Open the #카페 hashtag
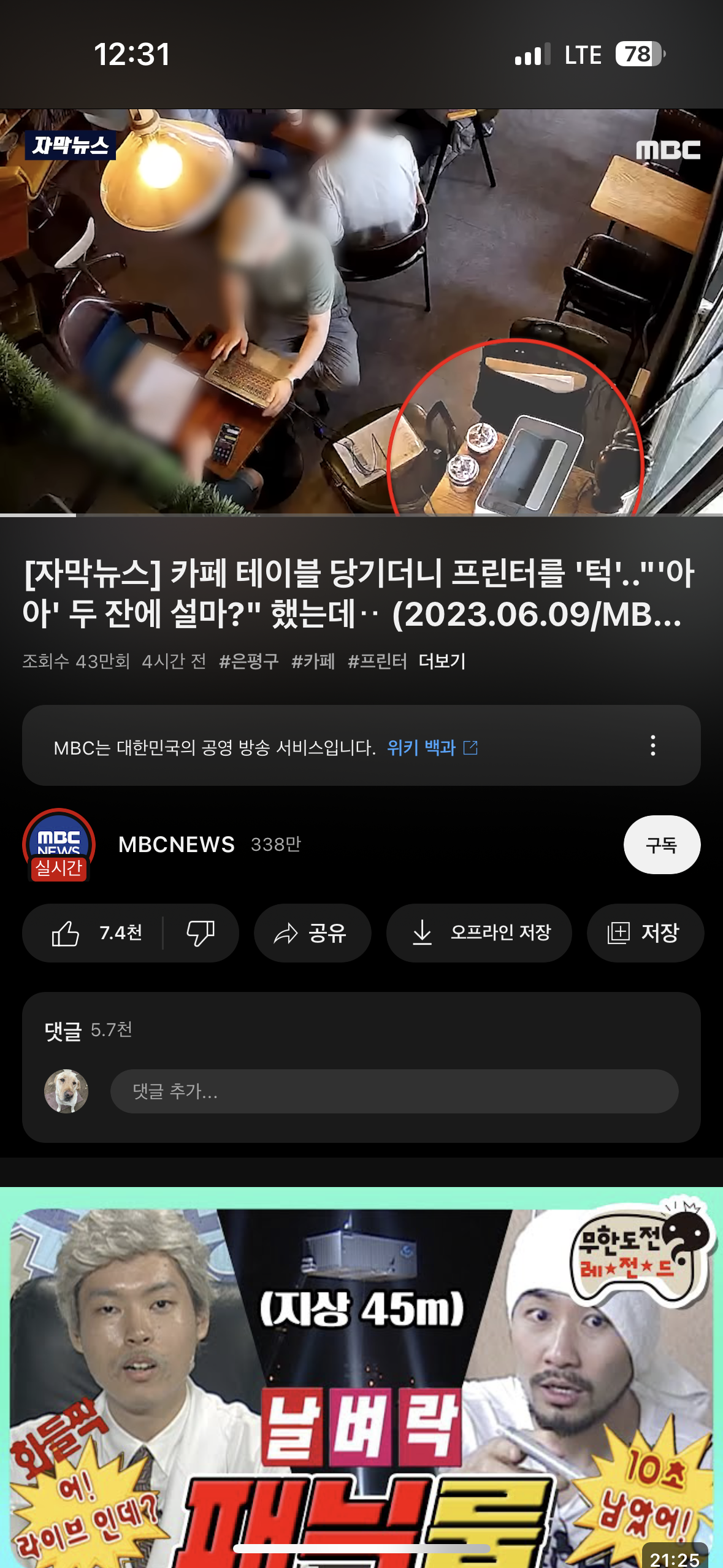Viewport: 723px width, 1568px height. point(313,661)
